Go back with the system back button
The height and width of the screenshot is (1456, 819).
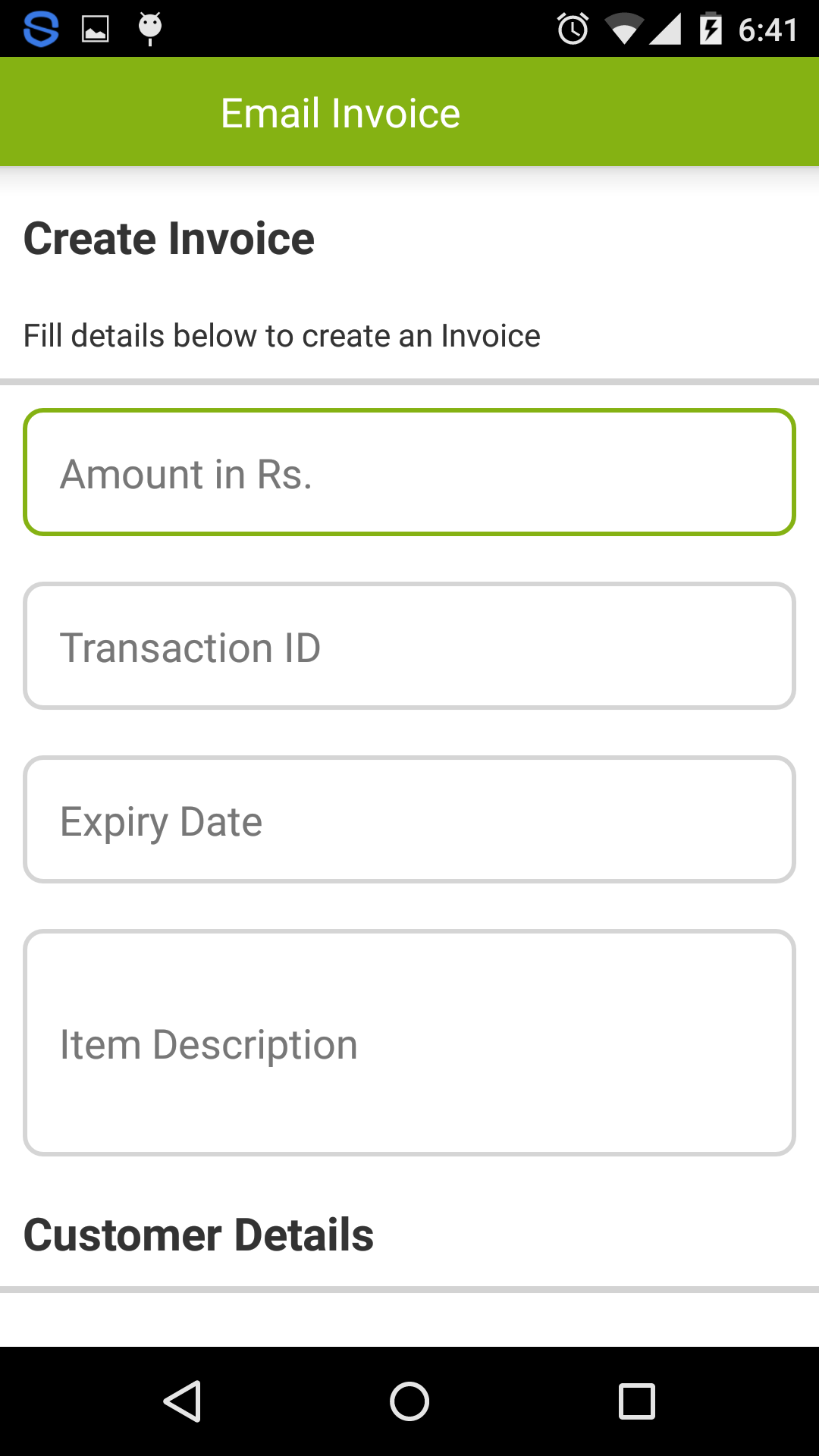(x=182, y=1401)
